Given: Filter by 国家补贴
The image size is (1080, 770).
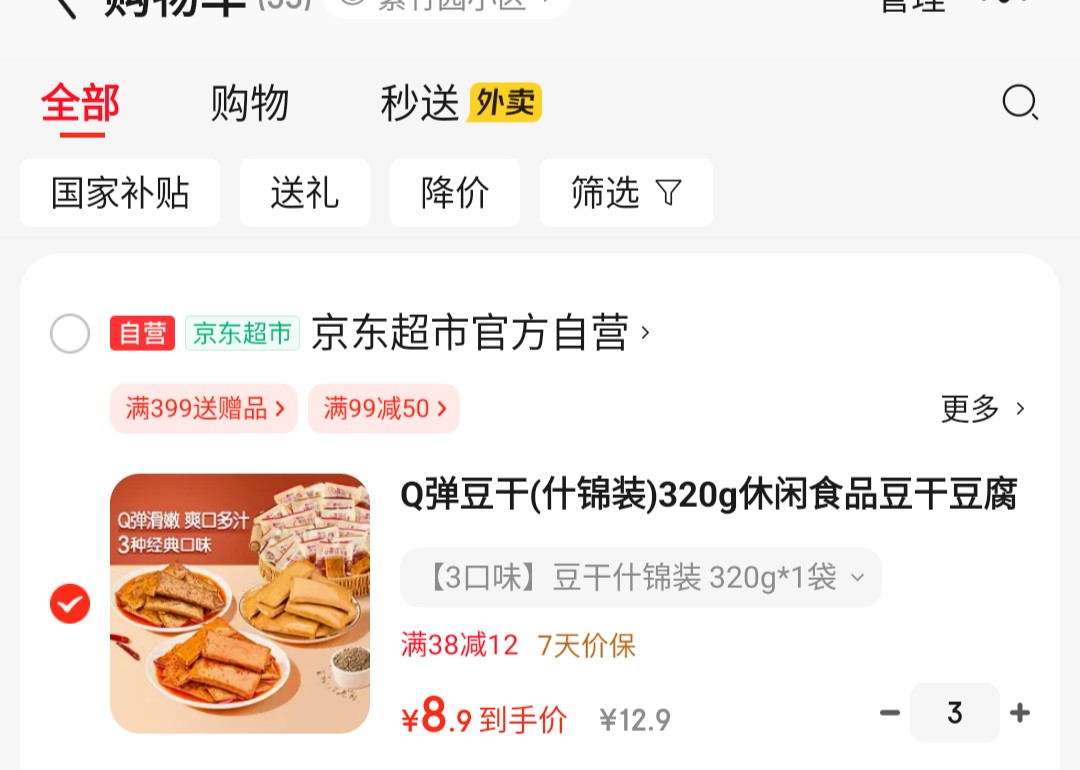Looking at the screenshot, I should click(120, 193).
